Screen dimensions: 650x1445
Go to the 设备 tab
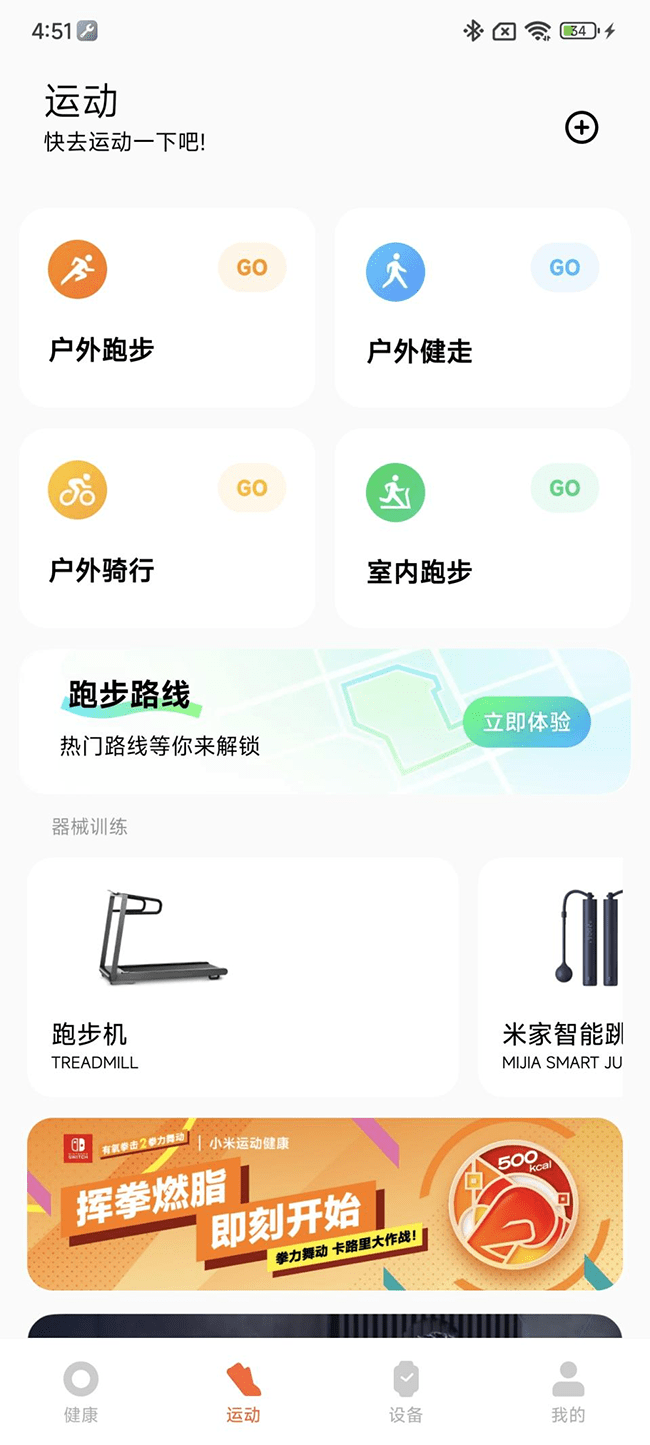pyautogui.click(x=406, y=1392)
